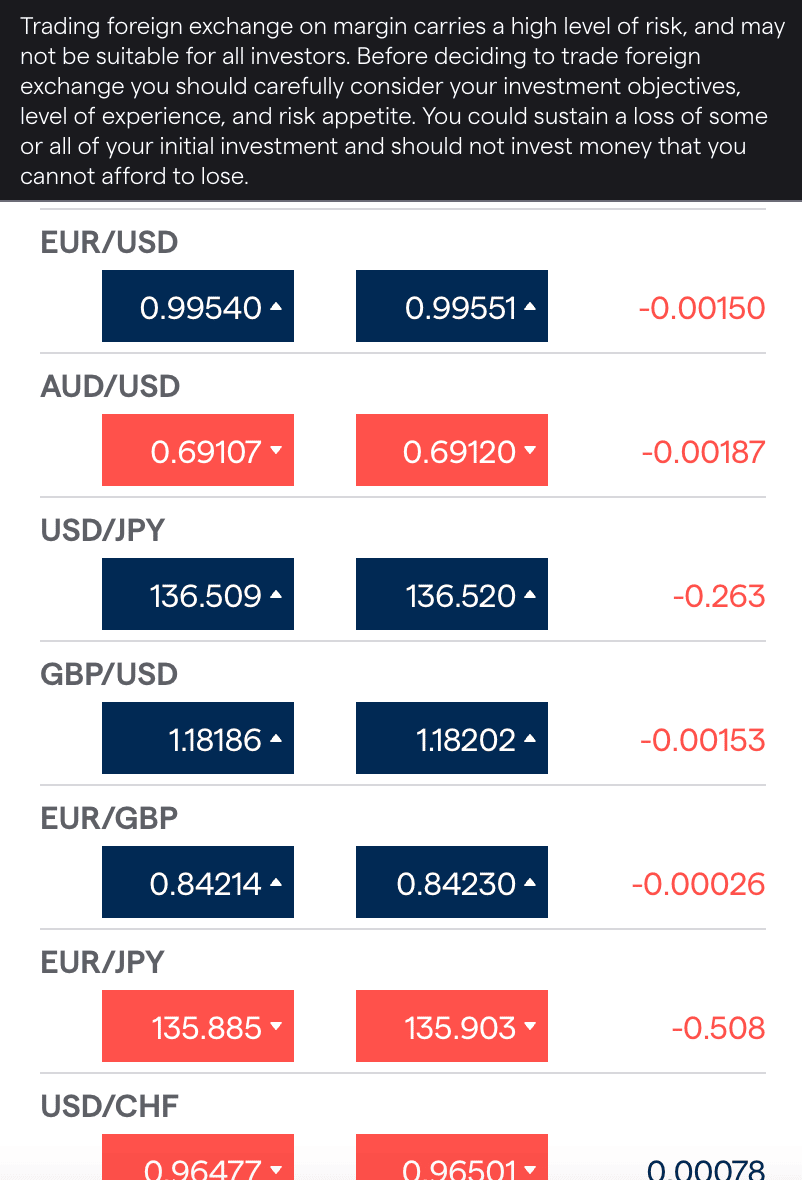This screenshot has height=1180, width=802.
Task: Select the GBP/USD buy price 1.18202
Action: 451,738
